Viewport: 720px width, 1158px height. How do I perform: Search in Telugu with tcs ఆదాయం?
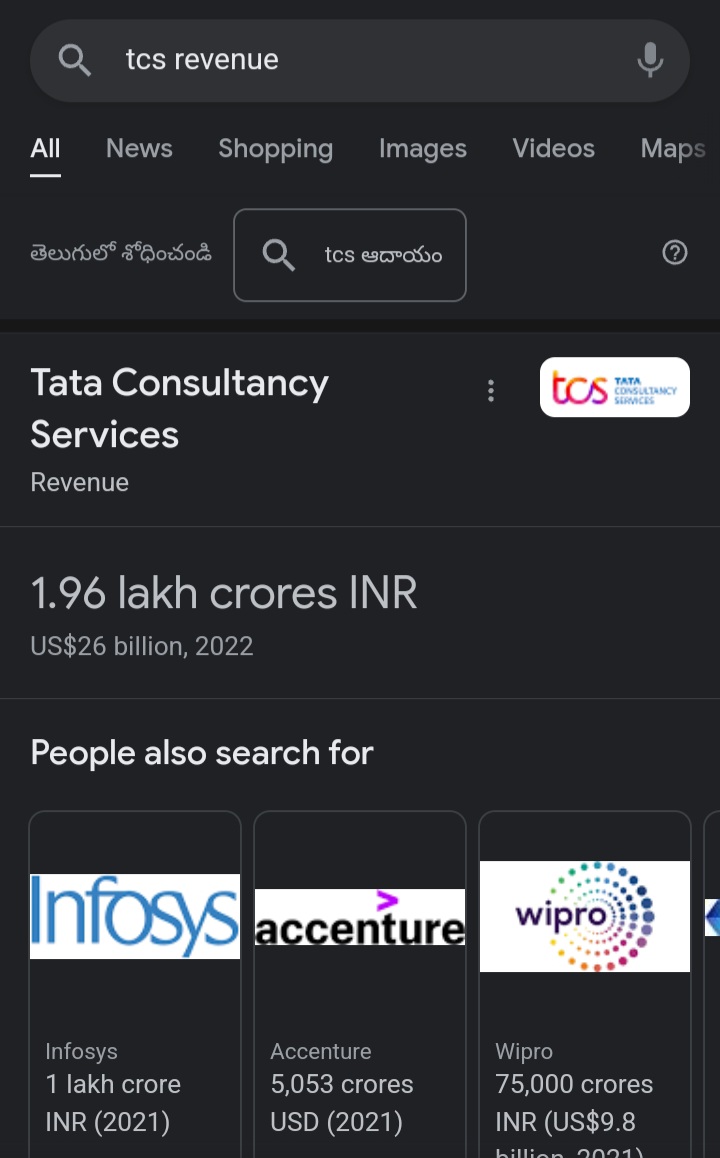(x=350, y=255)
